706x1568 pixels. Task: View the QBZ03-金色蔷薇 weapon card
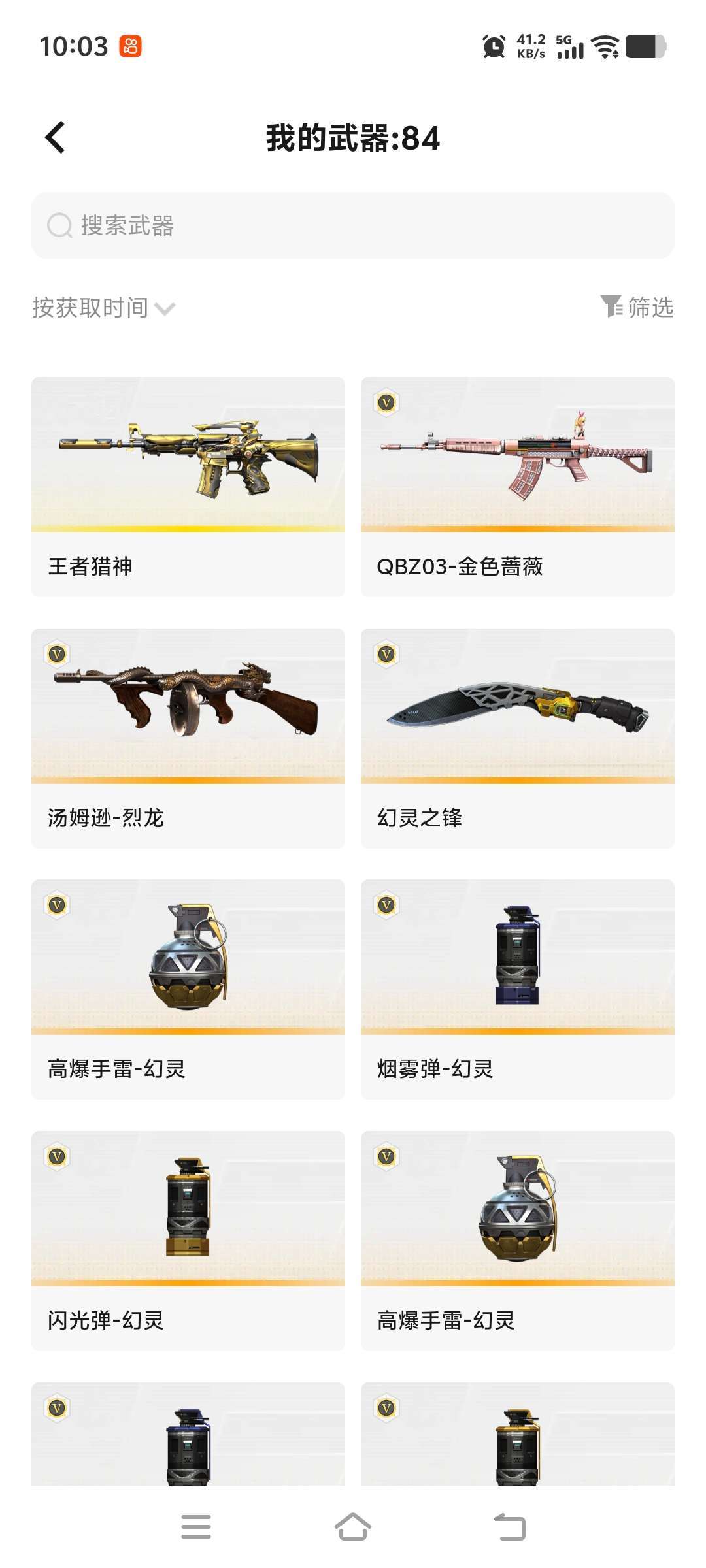518,487
